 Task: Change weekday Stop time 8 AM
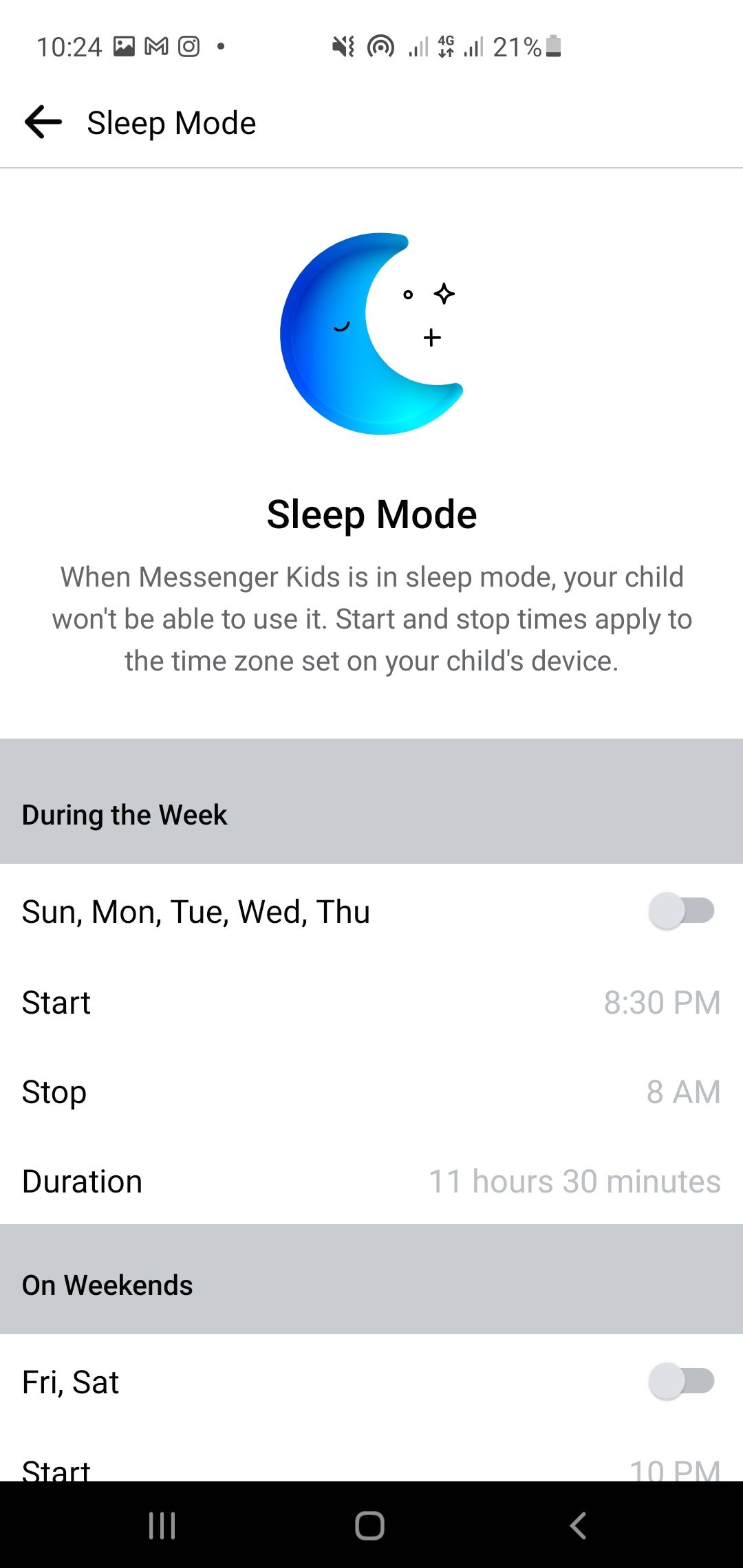click(x=682, y=1091)
